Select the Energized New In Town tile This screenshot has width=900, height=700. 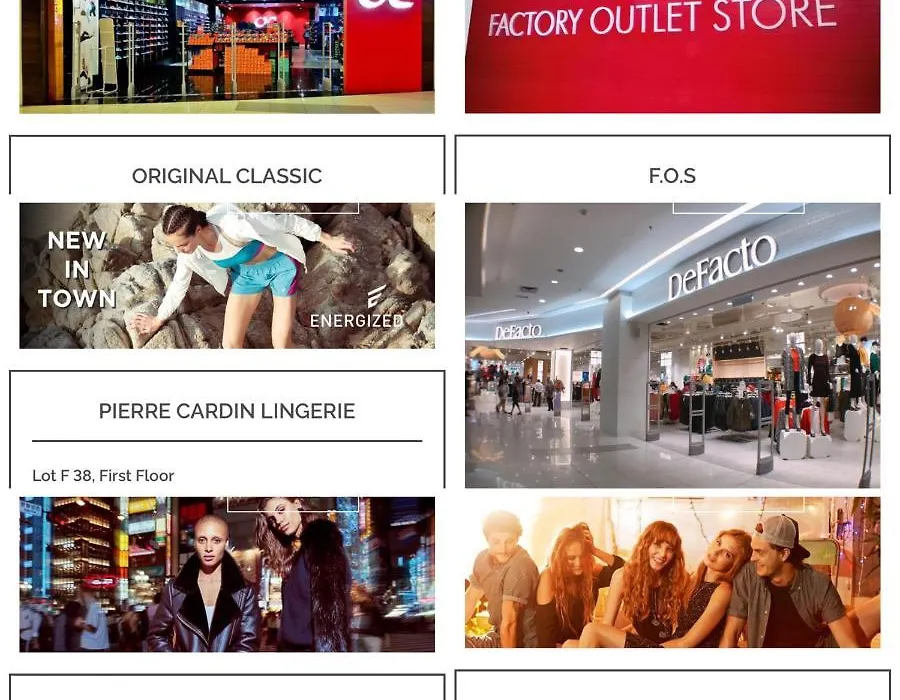[227, 276]
